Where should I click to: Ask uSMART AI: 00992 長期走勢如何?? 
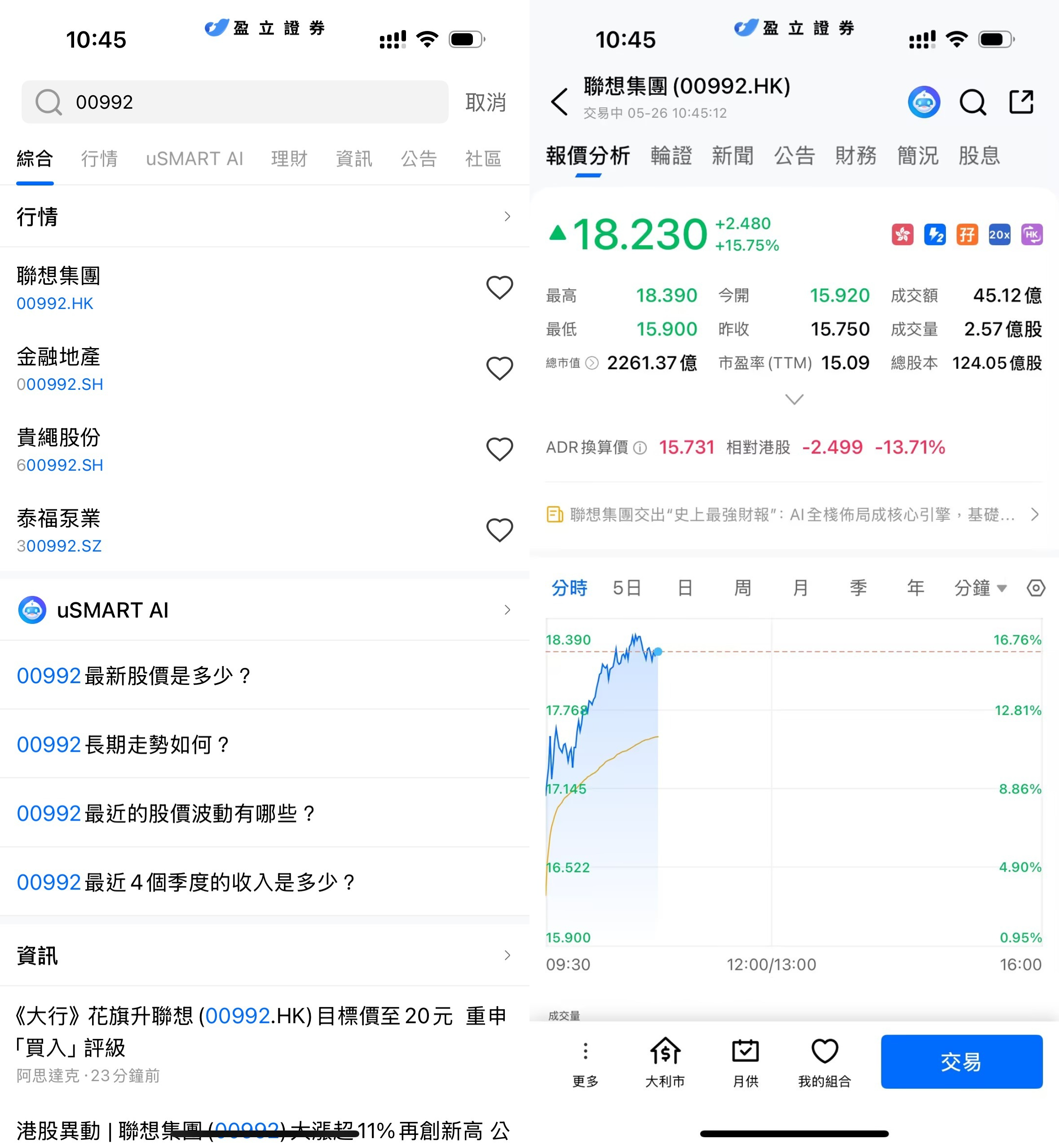pyautogui.click(x=123, y=745)
